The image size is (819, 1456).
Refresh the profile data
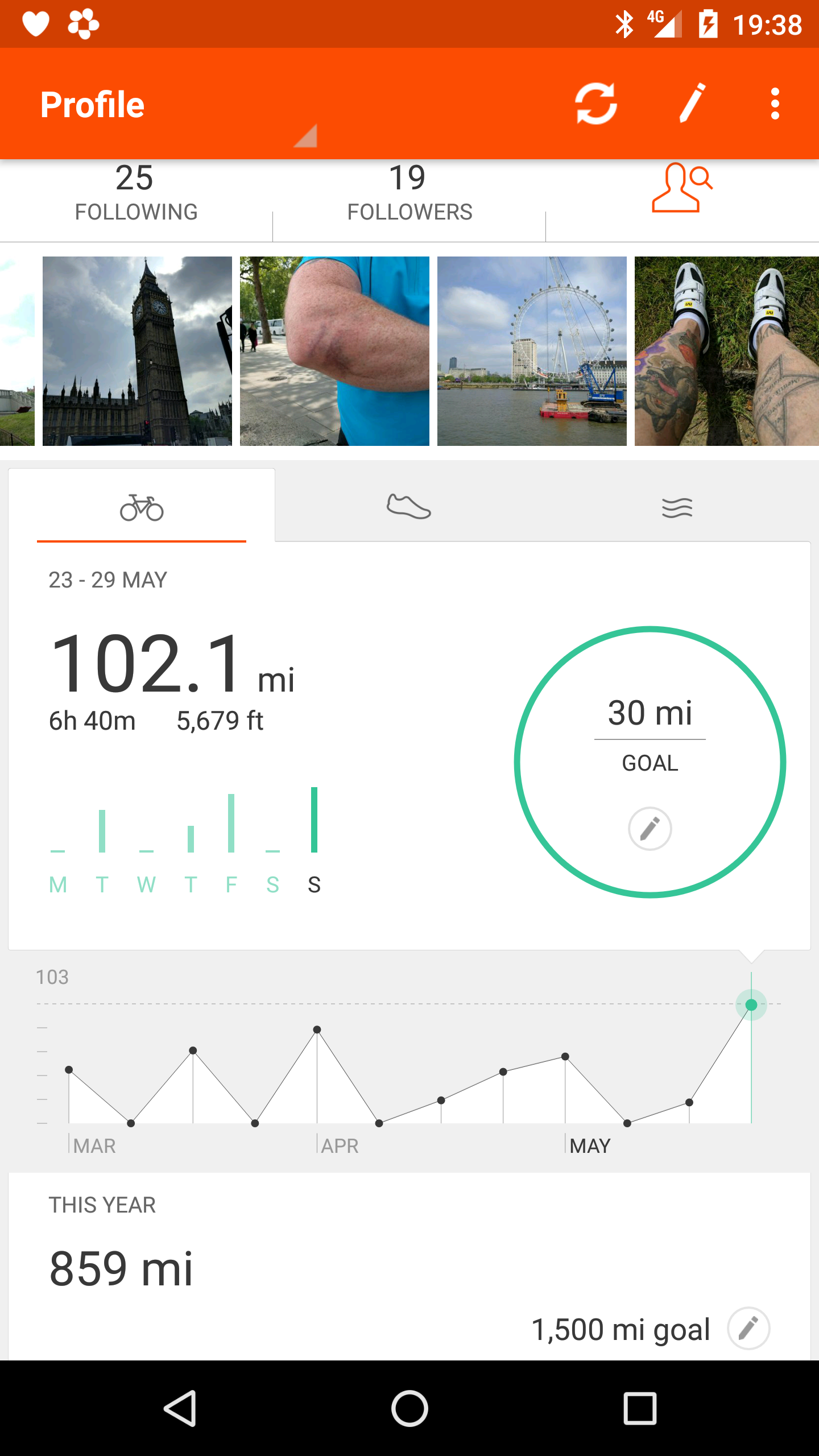point(595,104)
